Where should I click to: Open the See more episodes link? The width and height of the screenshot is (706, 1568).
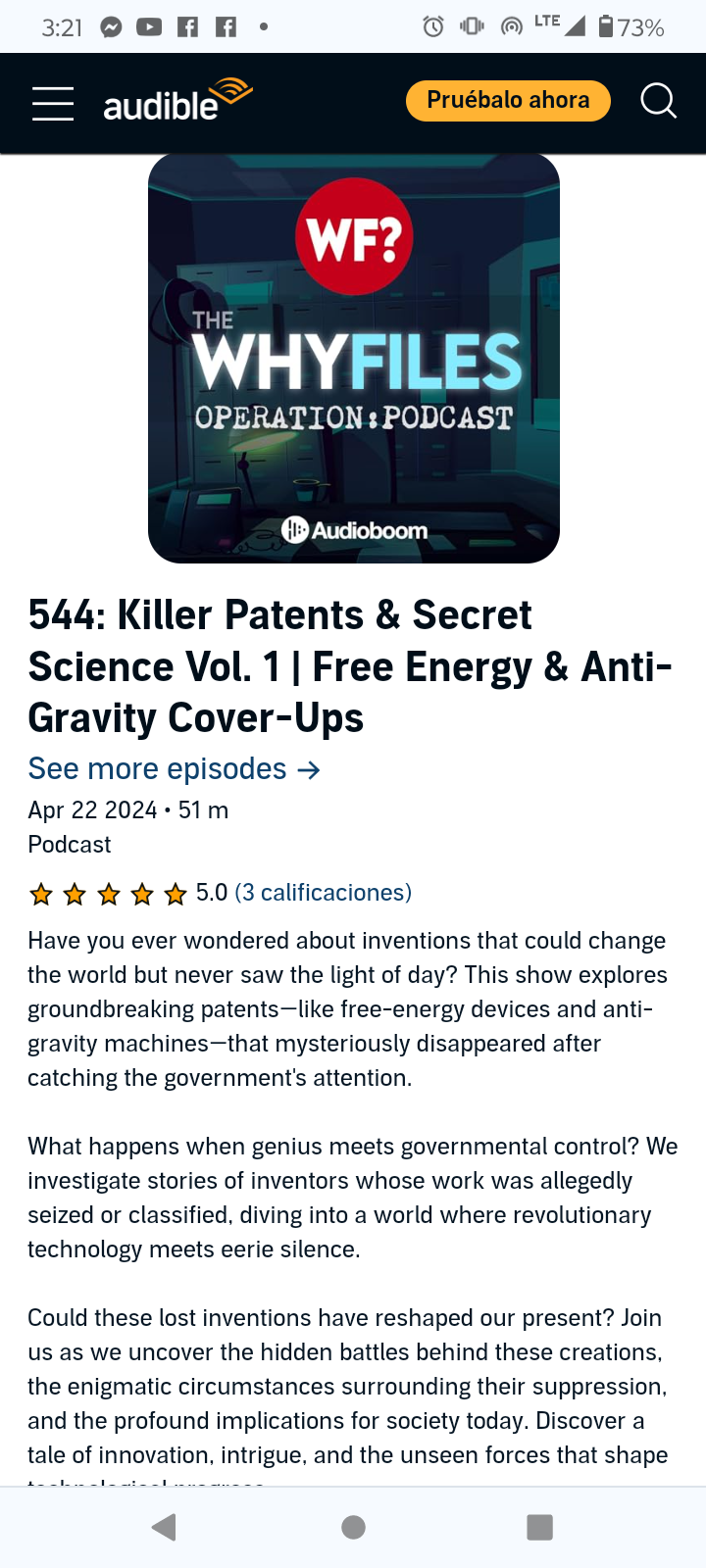click(174, 769)
